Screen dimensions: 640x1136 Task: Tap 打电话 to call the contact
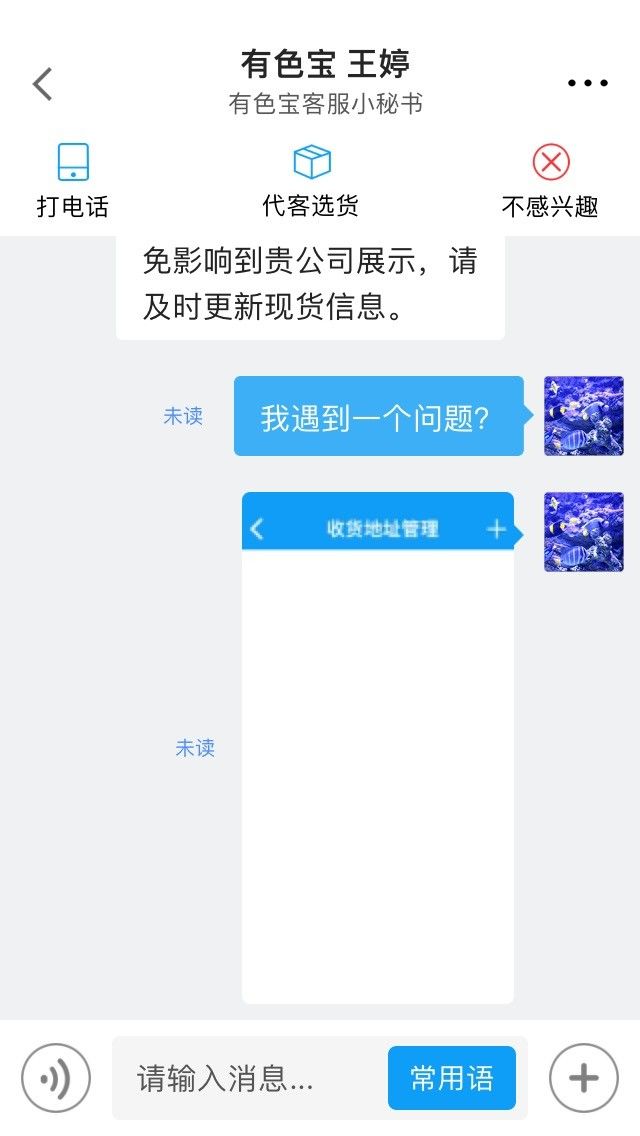(x=72, y=181)
